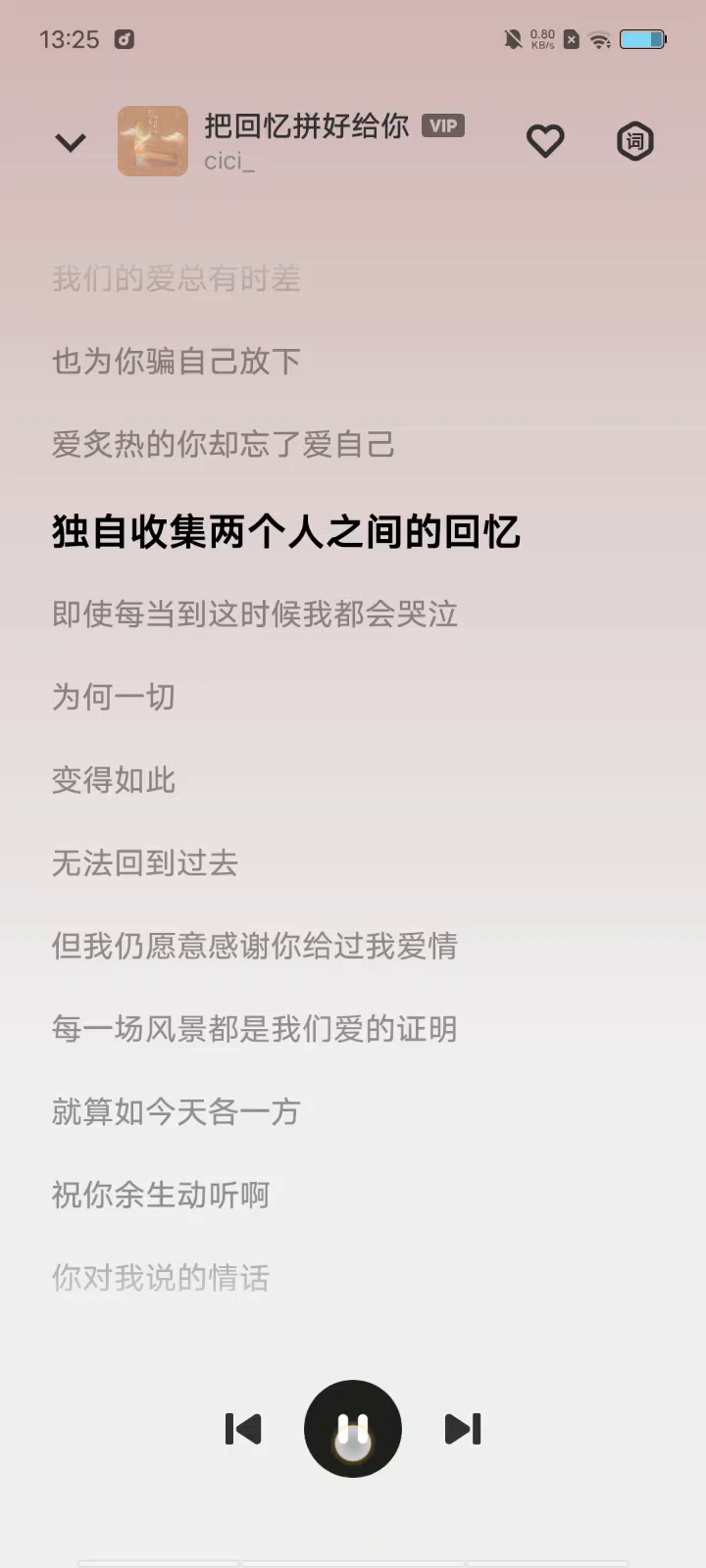The width and height of the screenshot is (706, 1568).
Task: Skip to the next track
Action: [x=463, y=1429]
